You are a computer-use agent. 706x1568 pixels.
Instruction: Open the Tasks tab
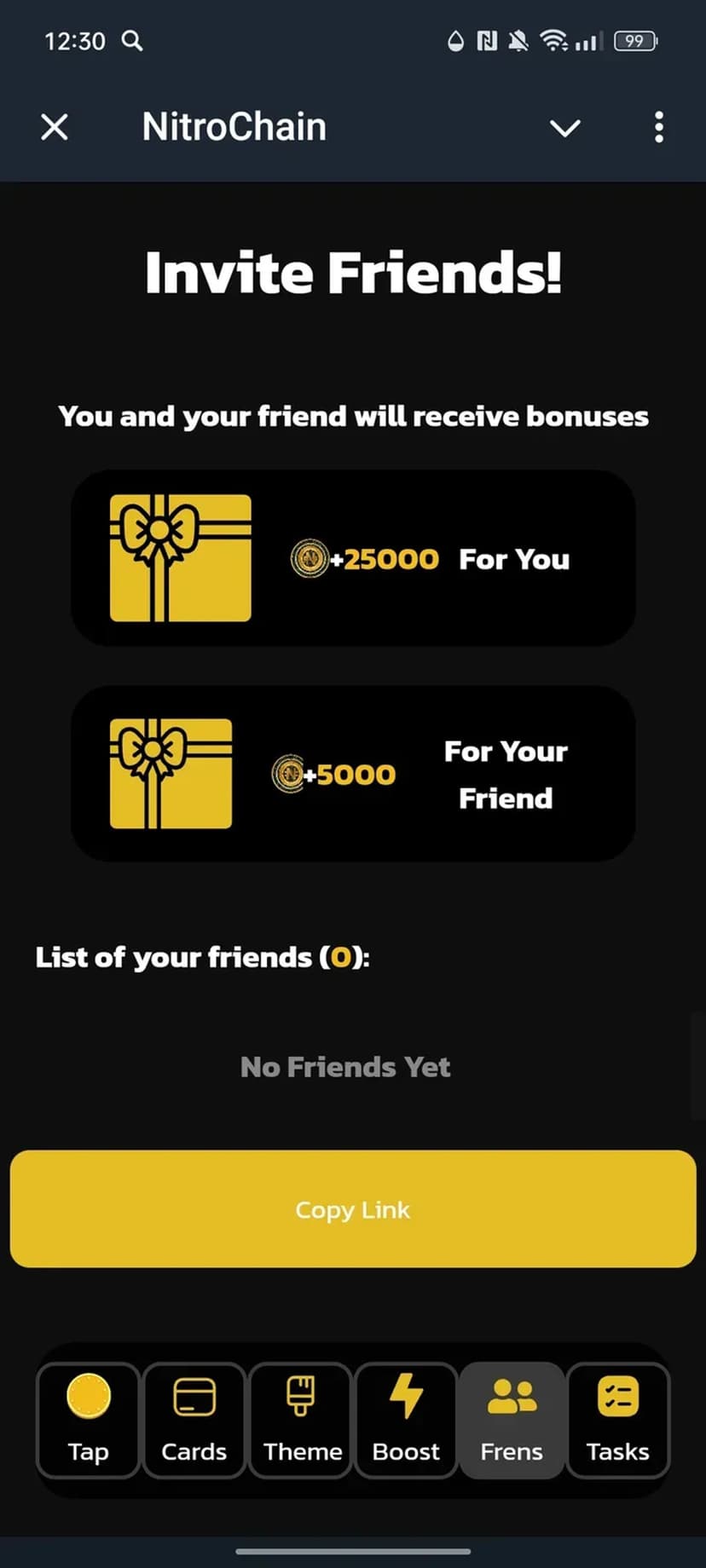coord(618,1420)
